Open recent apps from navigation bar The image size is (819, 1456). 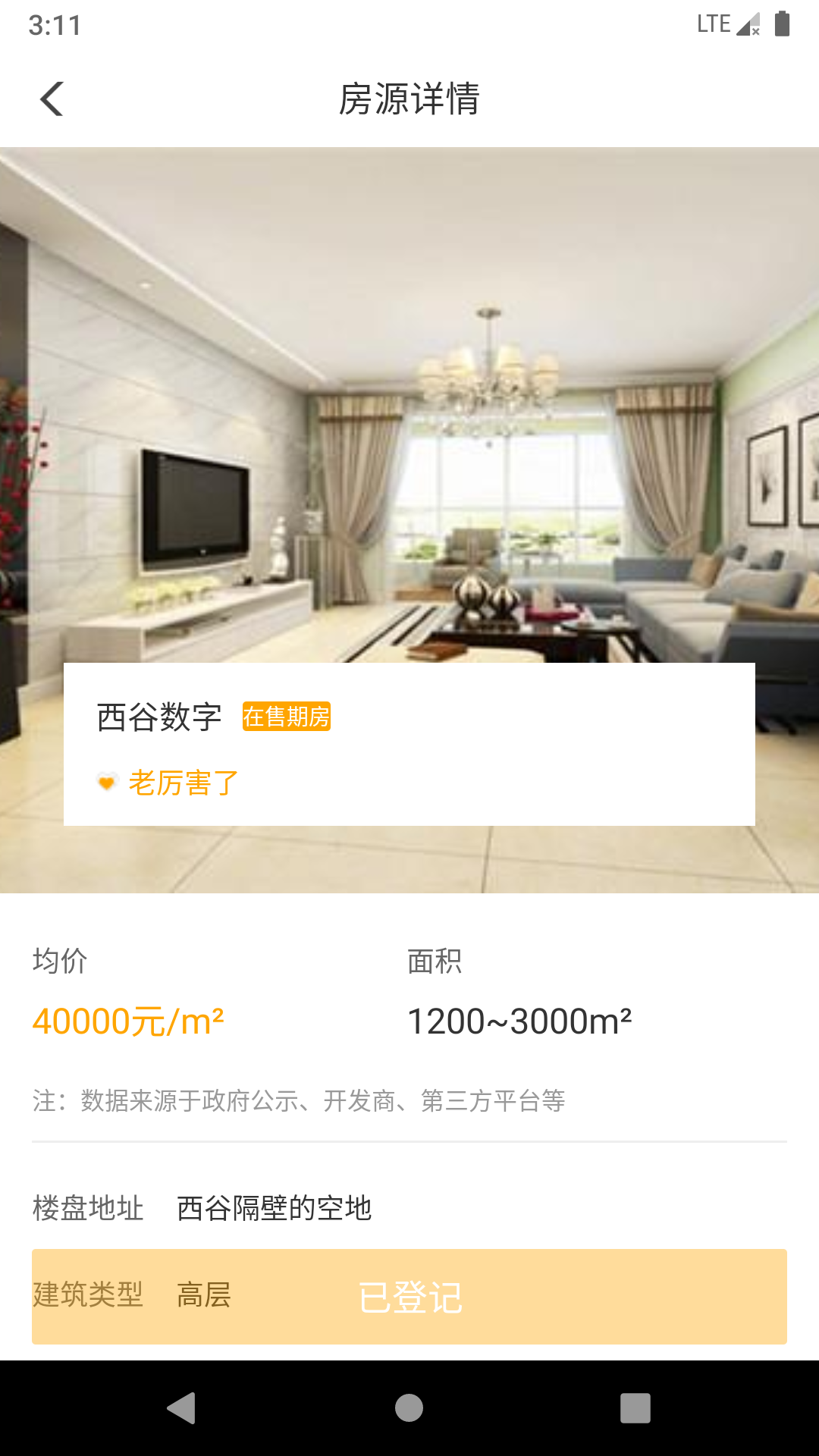(635, 1408)
